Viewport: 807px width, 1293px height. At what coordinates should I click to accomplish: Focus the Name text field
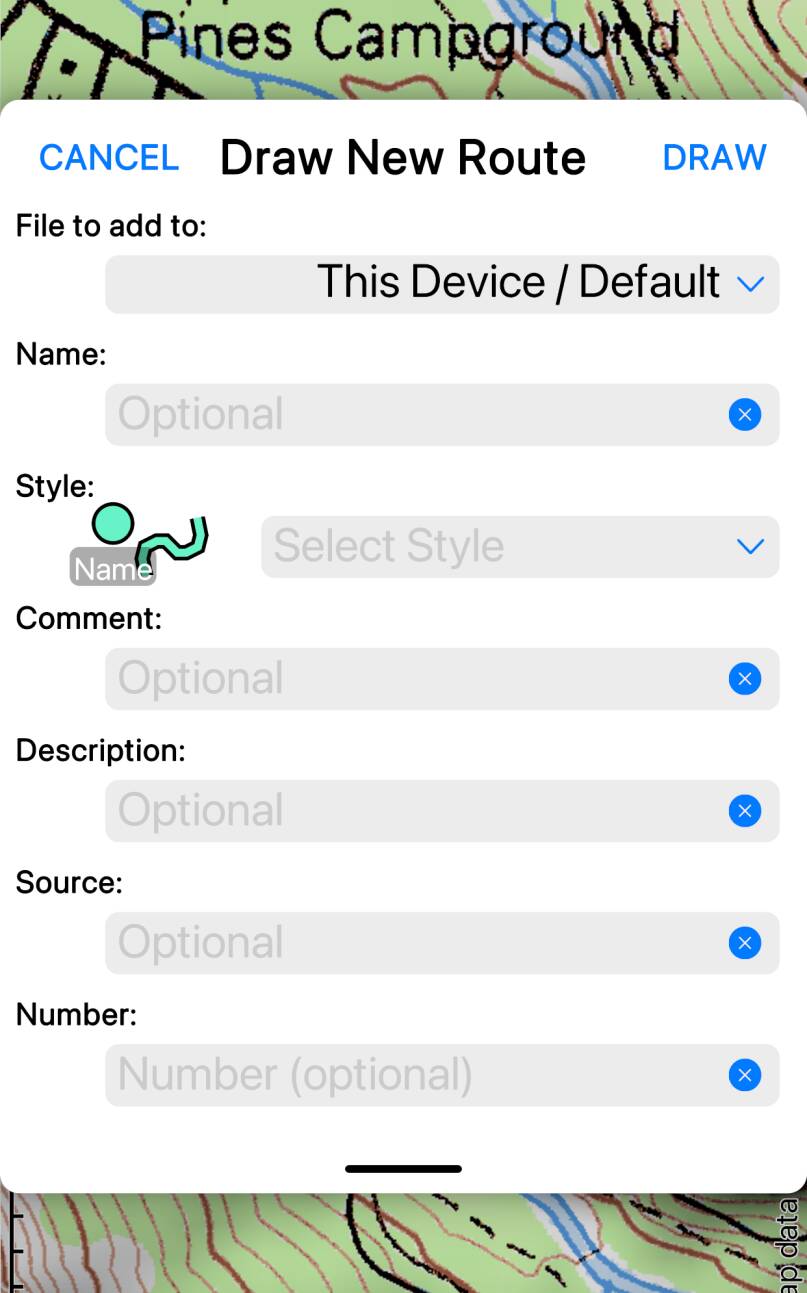410,414
